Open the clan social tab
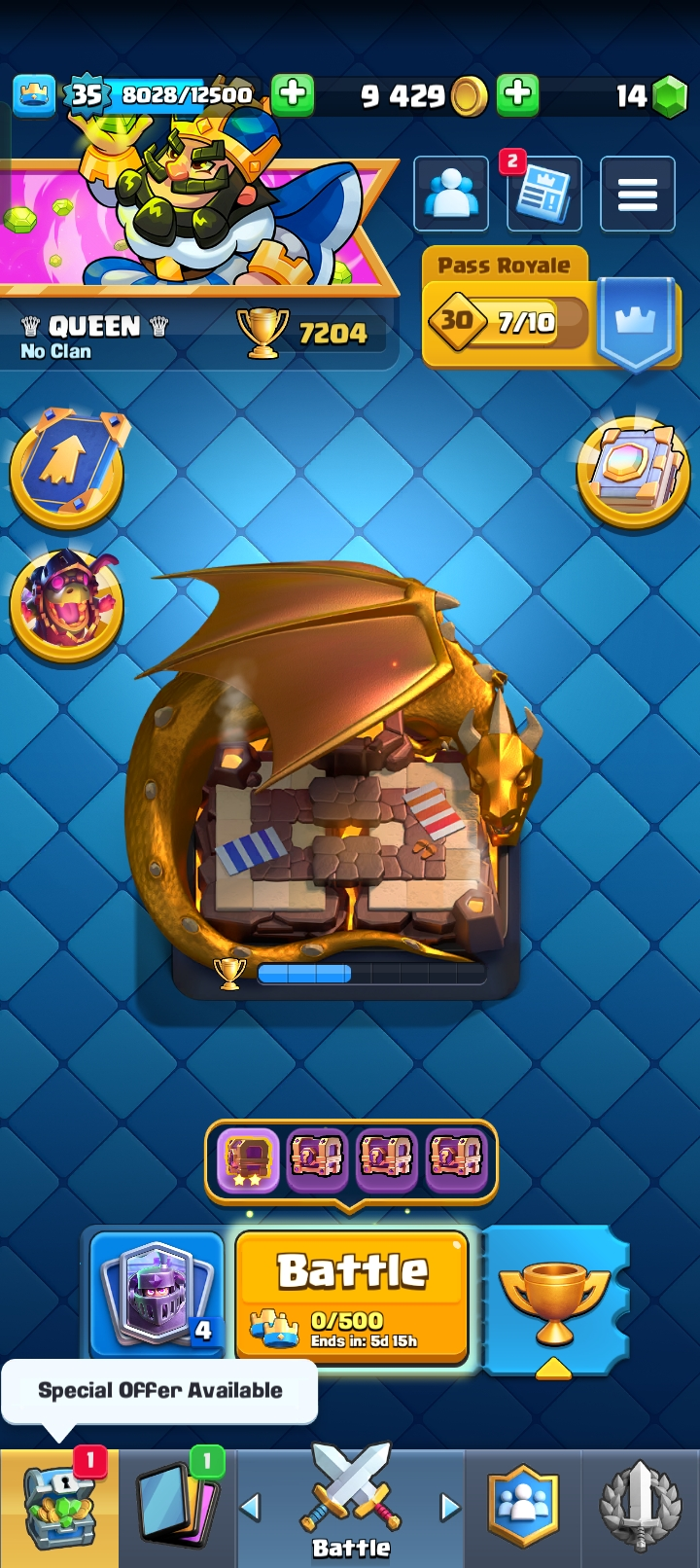700x1568 pixels. click(524, 1508)
